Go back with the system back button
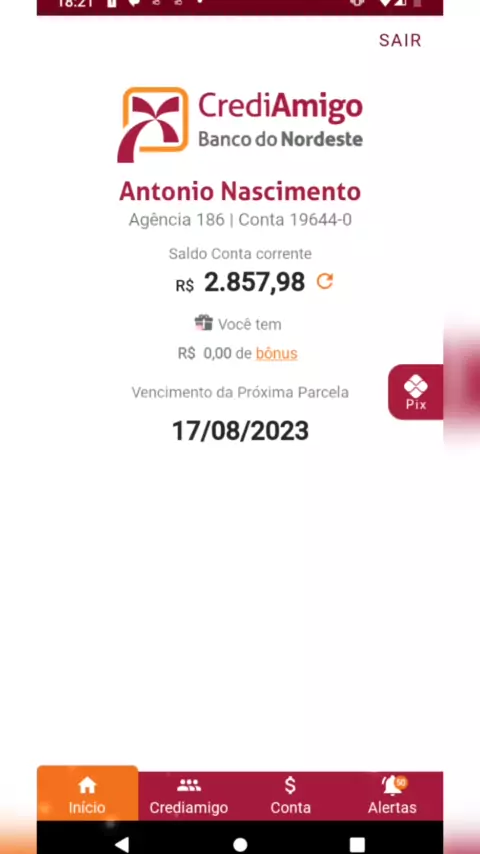The width and height of the screenshot is (480, 854). pos(123,844)
